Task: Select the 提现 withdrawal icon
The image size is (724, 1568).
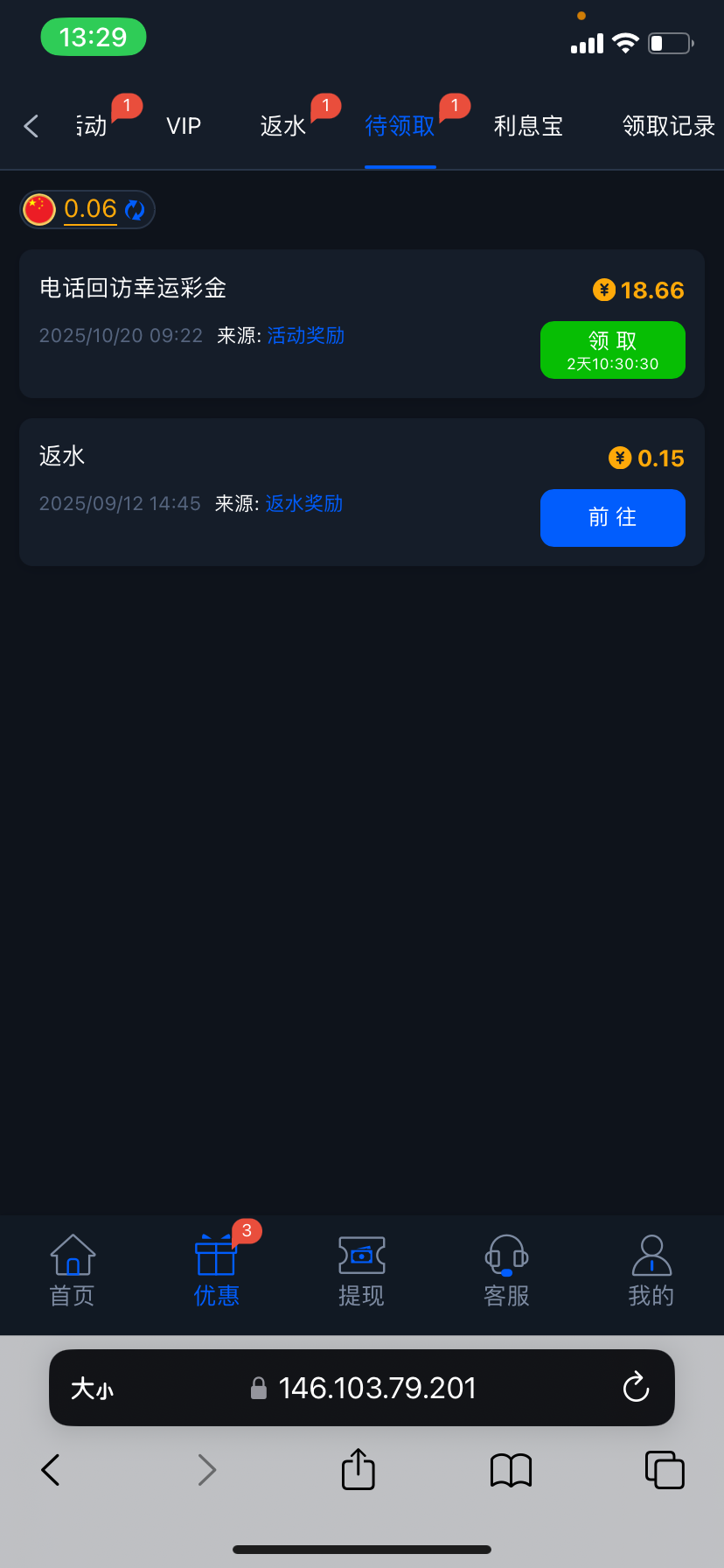Action: coord(361,1269)
